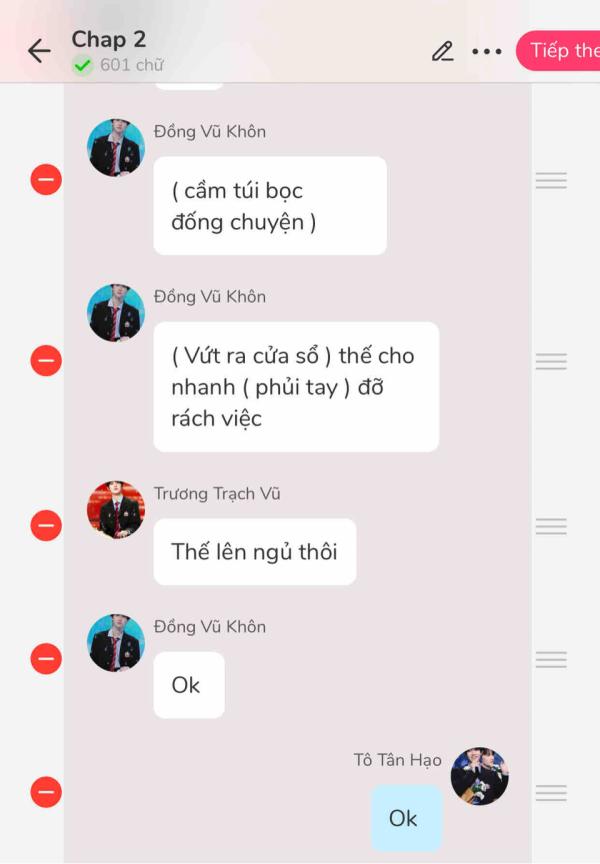The height and width of the screenshot is (864, 600).
Task: Delete Tô Tân Hạo's "Ok" message
Action: (46, 793)
